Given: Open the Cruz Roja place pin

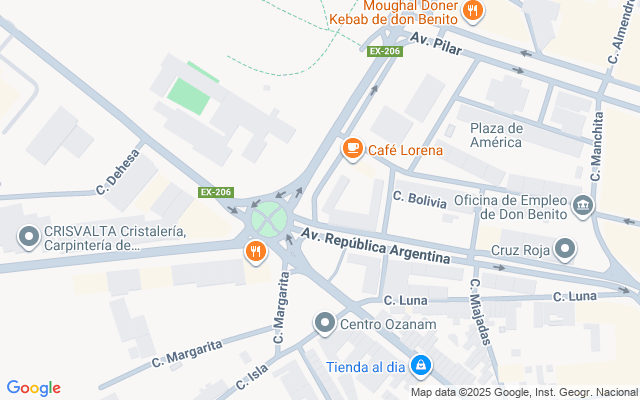Looking at the screenshot, I should coord(565,250).
